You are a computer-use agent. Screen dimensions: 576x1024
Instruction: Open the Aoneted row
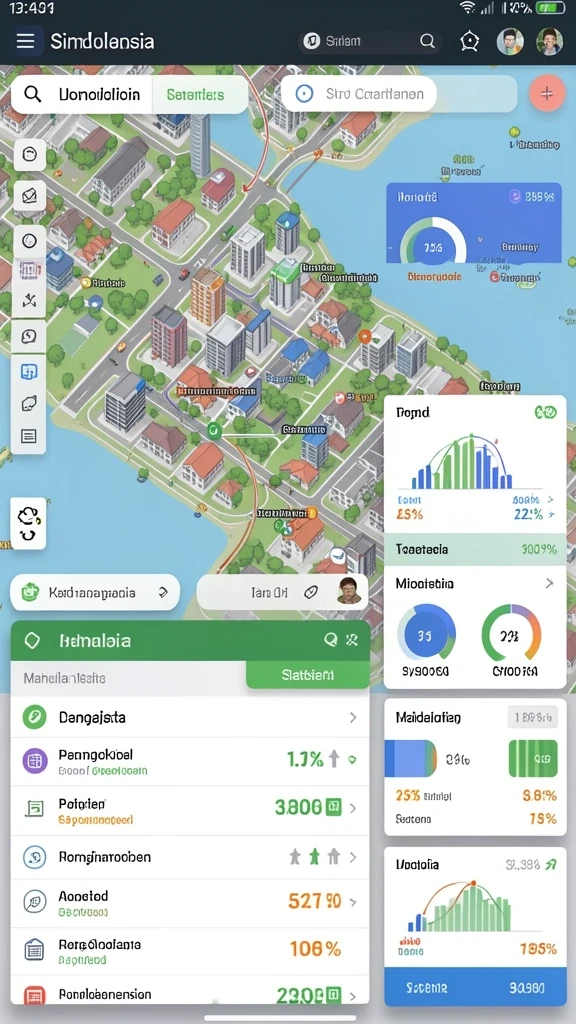pyautogui.click(x=190, y=903)
